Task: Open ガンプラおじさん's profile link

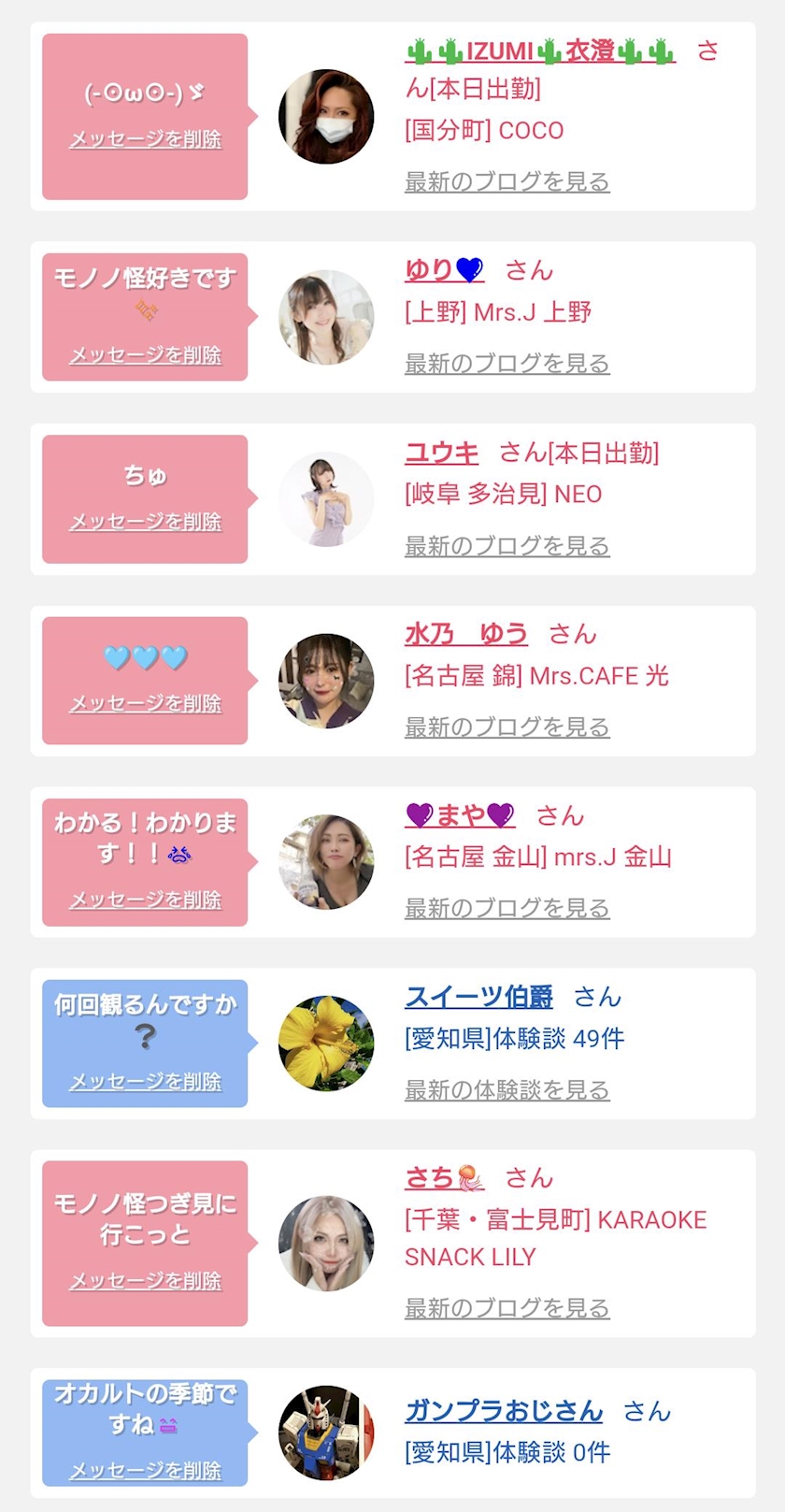Action: tap(503, 1411)
